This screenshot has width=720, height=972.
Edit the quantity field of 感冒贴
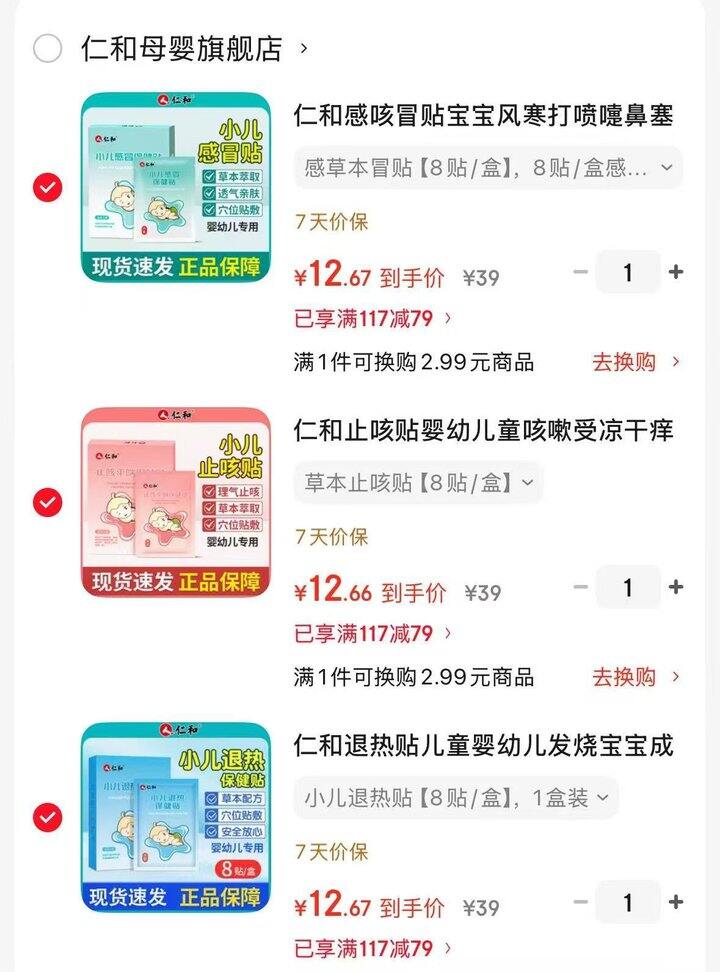(628, 272)
